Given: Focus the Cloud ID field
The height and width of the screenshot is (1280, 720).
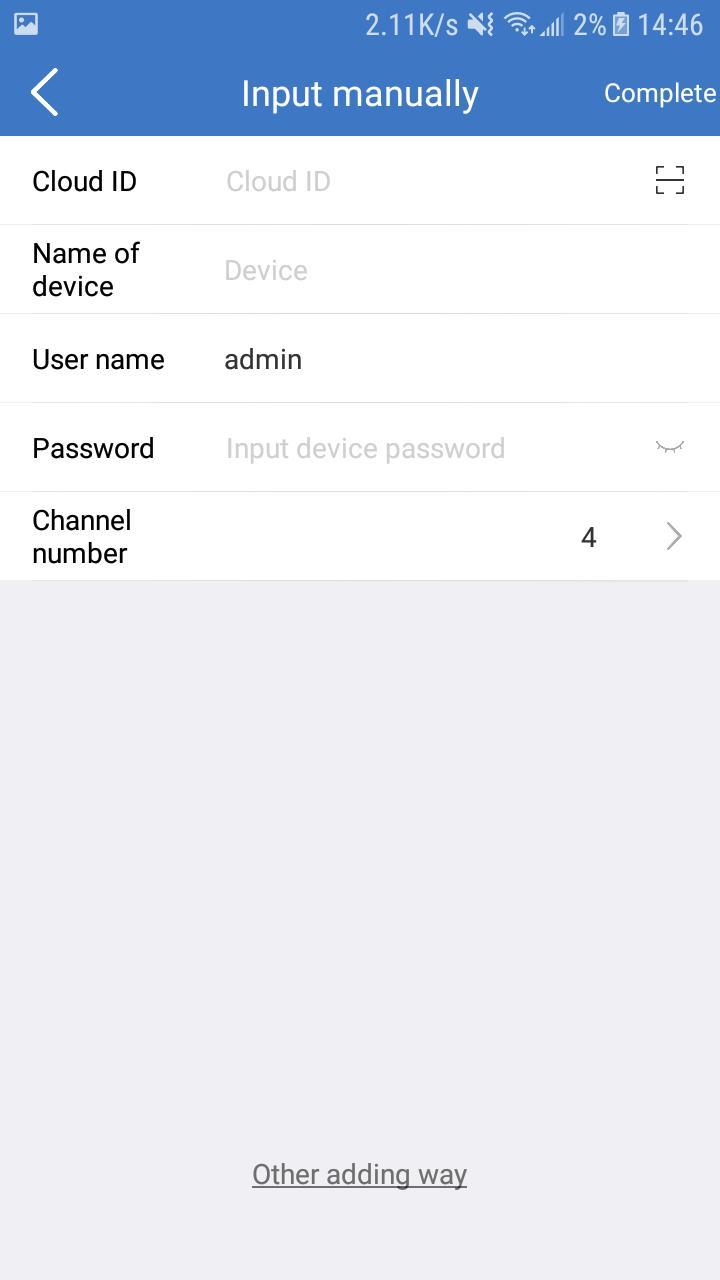Looking at the screenshot, I should point(420,181).
